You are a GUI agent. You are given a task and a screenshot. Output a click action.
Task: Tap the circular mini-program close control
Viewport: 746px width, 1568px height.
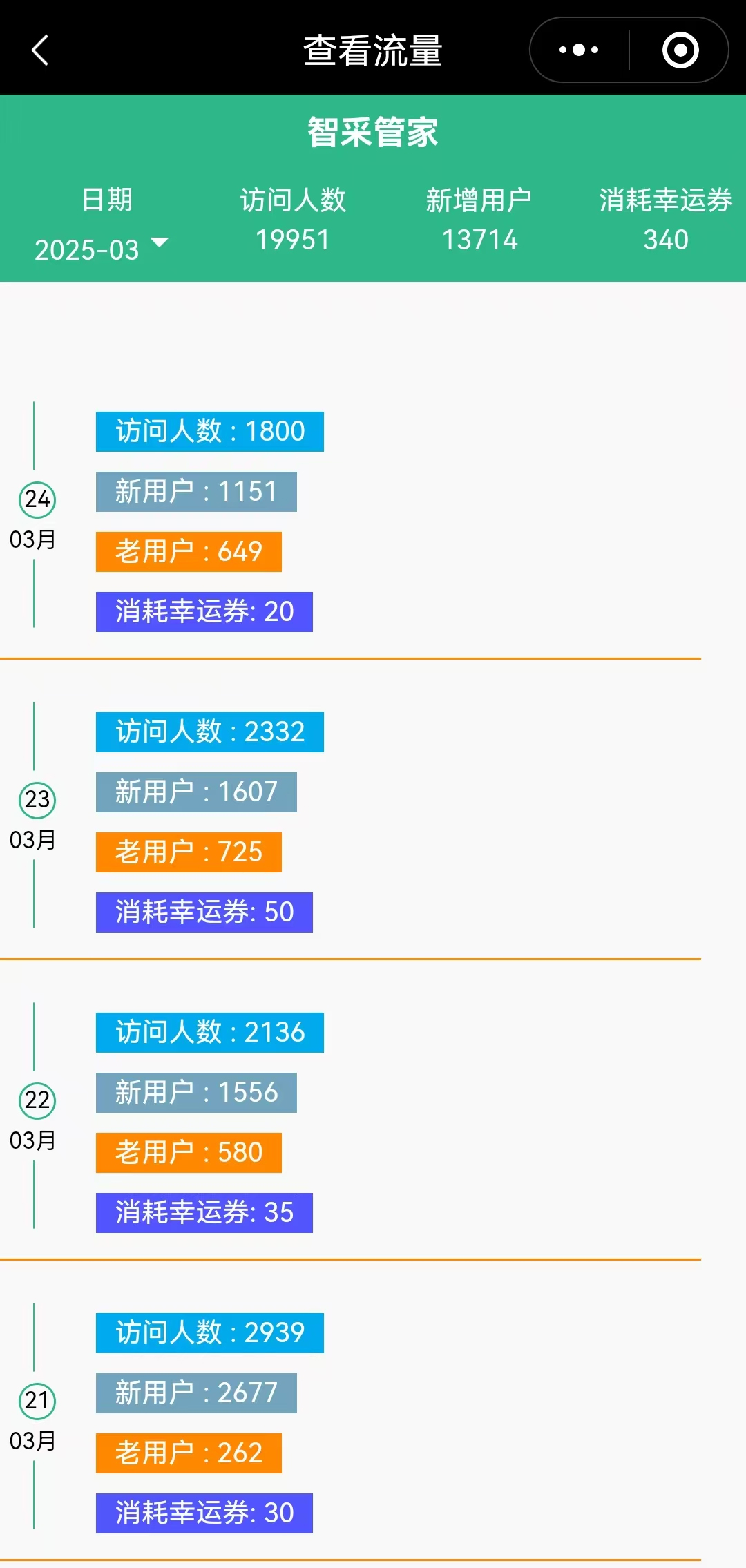(x=680, y=49)
